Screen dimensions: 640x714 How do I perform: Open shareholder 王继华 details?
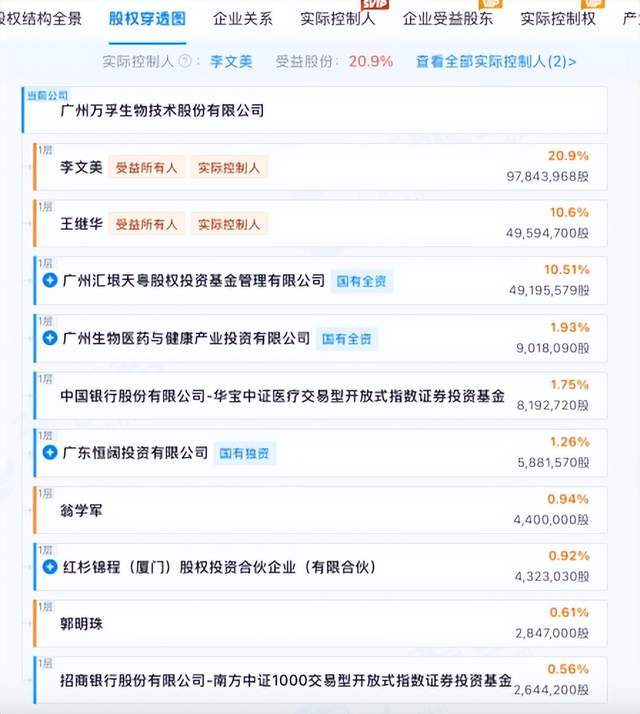point(82,224)
